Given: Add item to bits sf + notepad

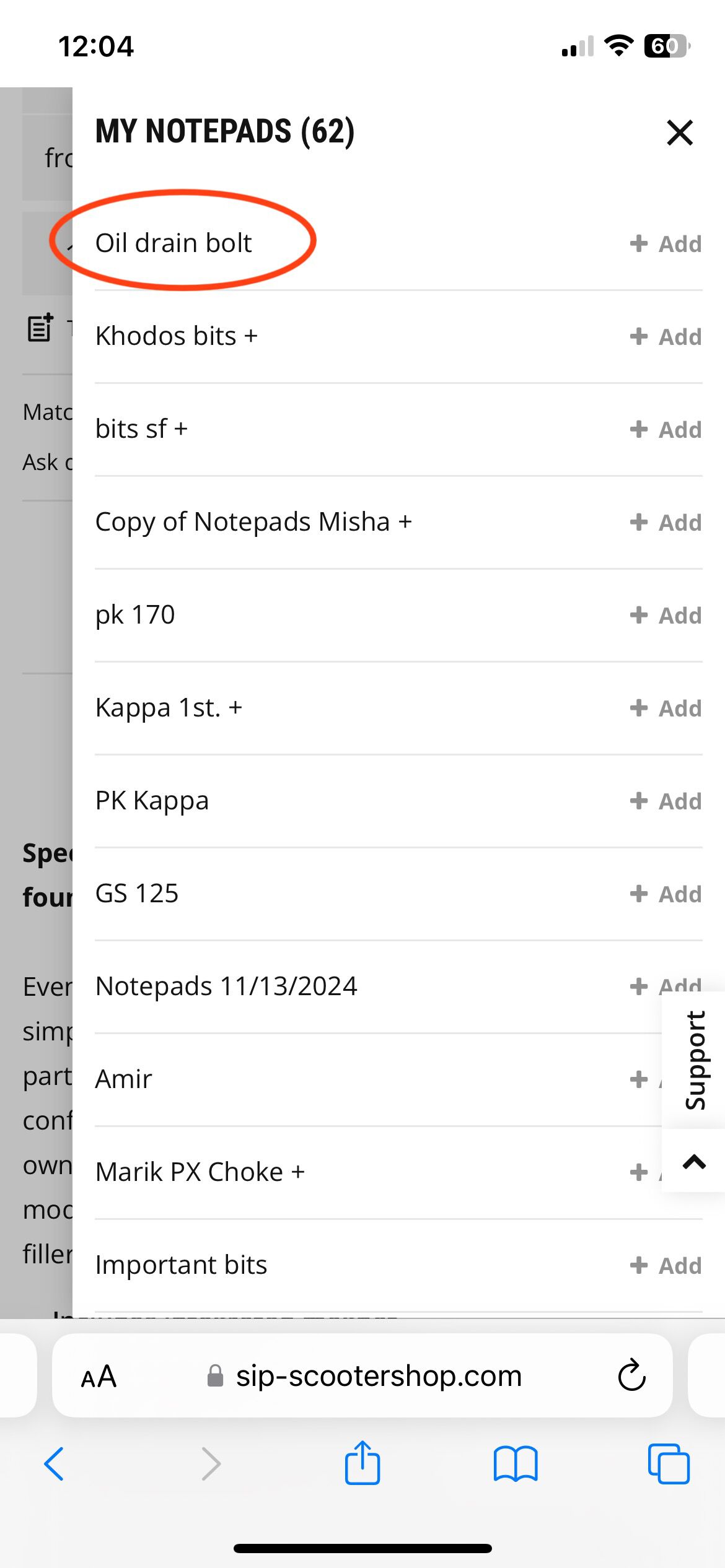Looking at the screenshot, I should click(x=666, y=430).
